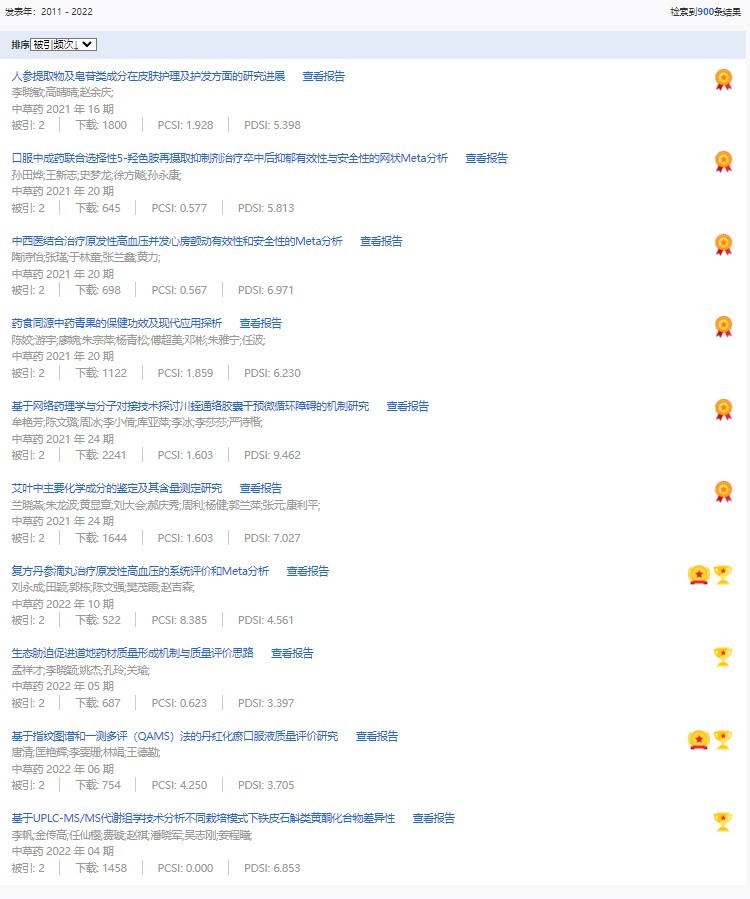The height and width of the screenshot is (899, 750).
Task: View report for 川蛭通络胶囊 article
Action: pos(407,406)
